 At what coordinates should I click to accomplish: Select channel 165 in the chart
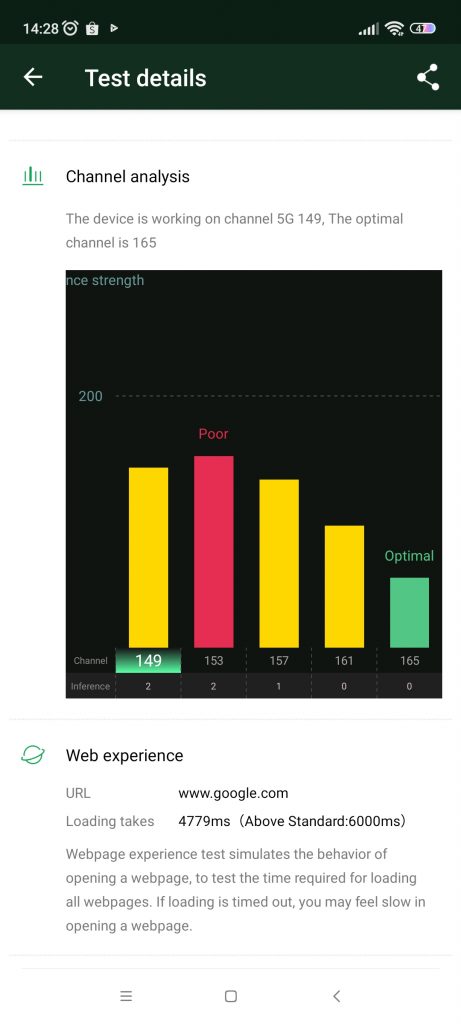click(409, 660)
